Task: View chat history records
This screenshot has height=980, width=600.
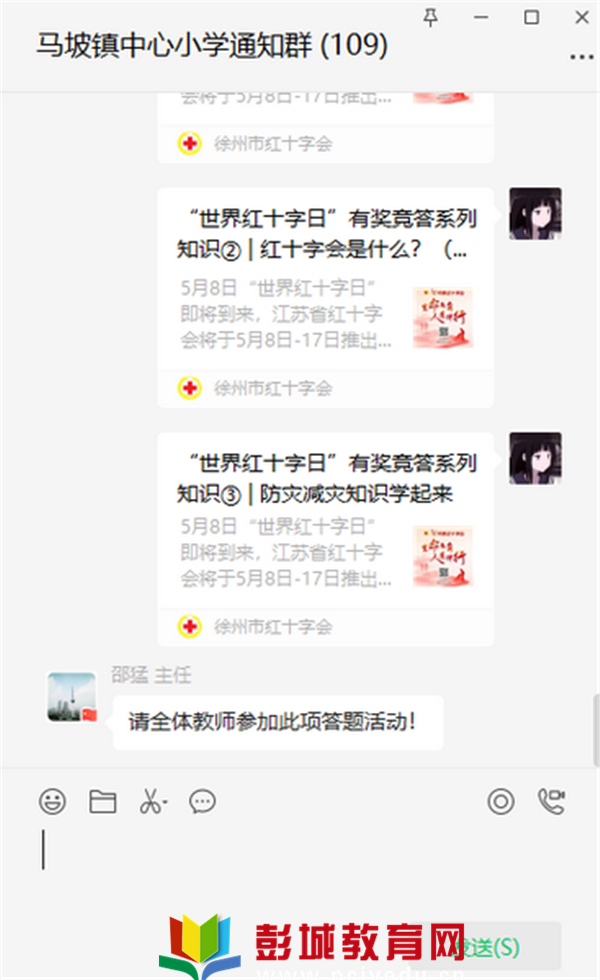Action: (203, 801)
